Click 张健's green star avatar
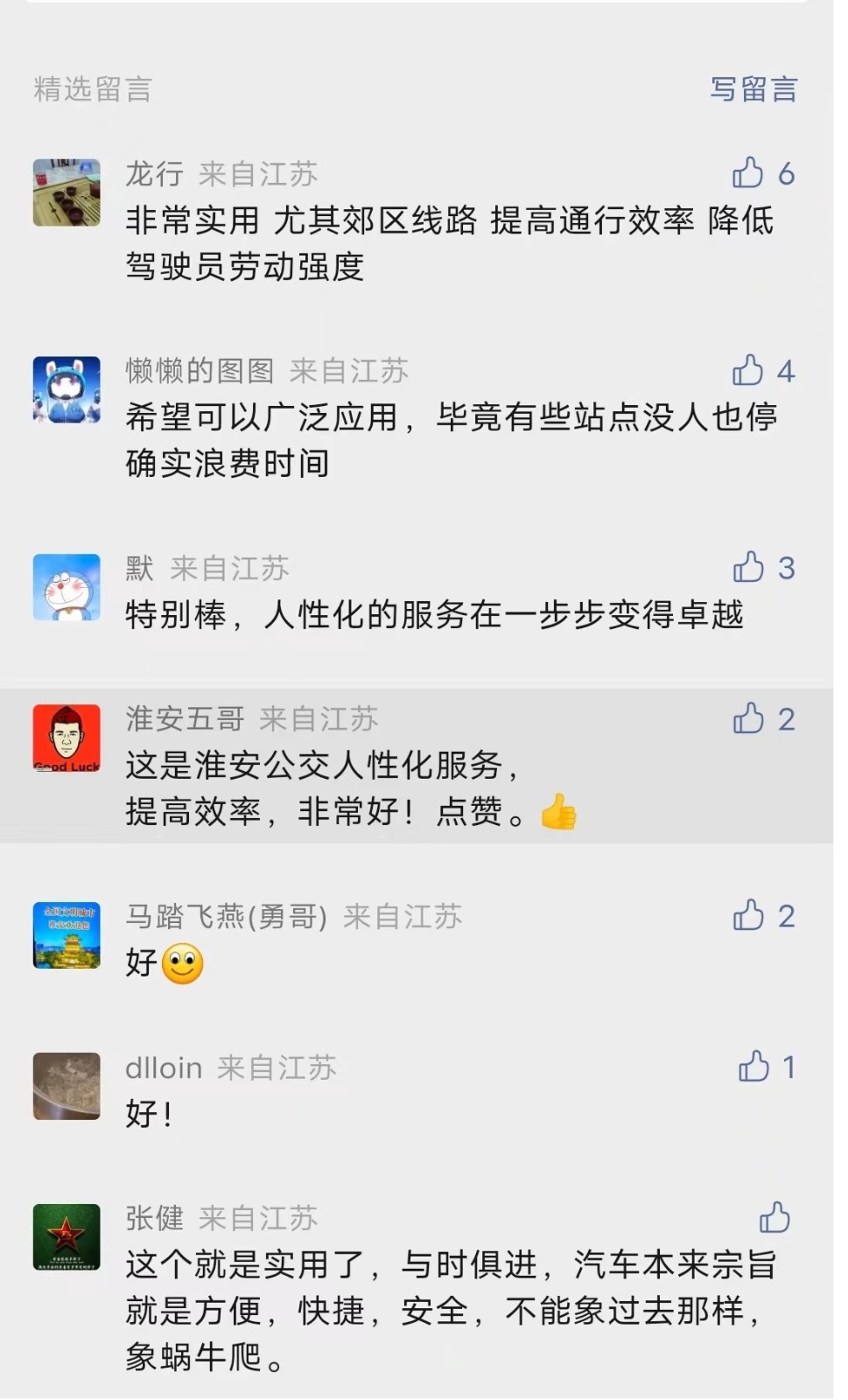This screenshot has width=848, height=1400. coord(67,1237)
